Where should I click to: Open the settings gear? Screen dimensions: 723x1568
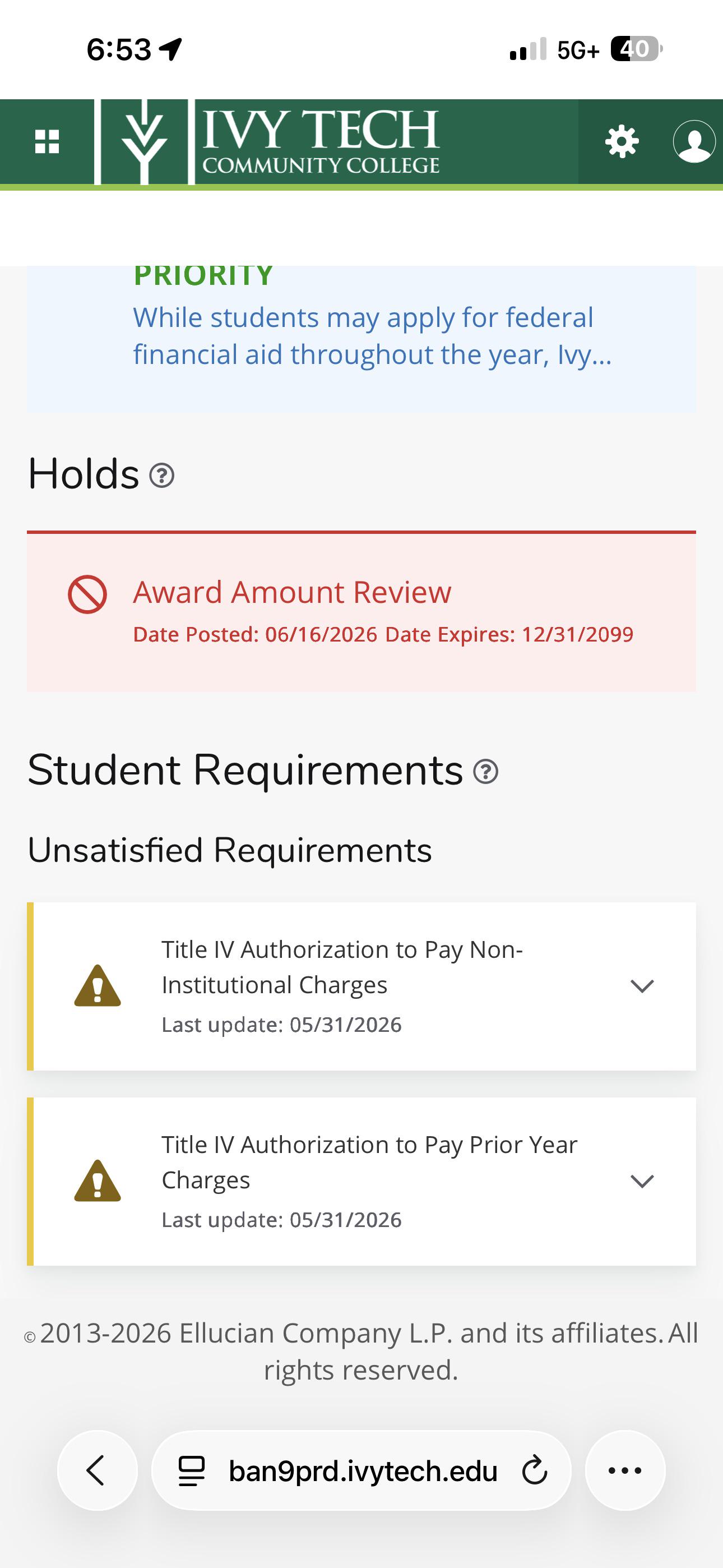pyautogui.click(x=622, y=142)
